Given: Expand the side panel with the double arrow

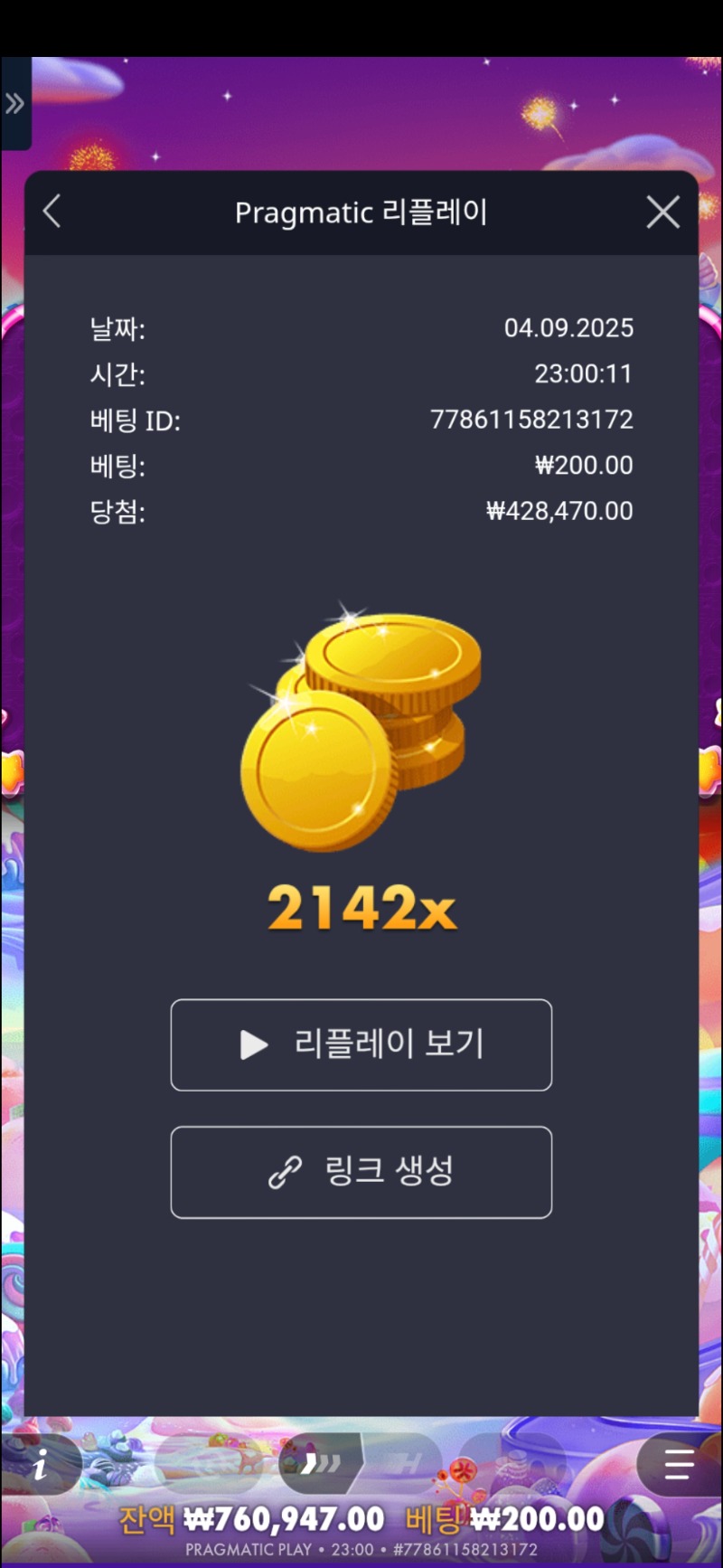Looking at the screenshot, I should (14, 104).
